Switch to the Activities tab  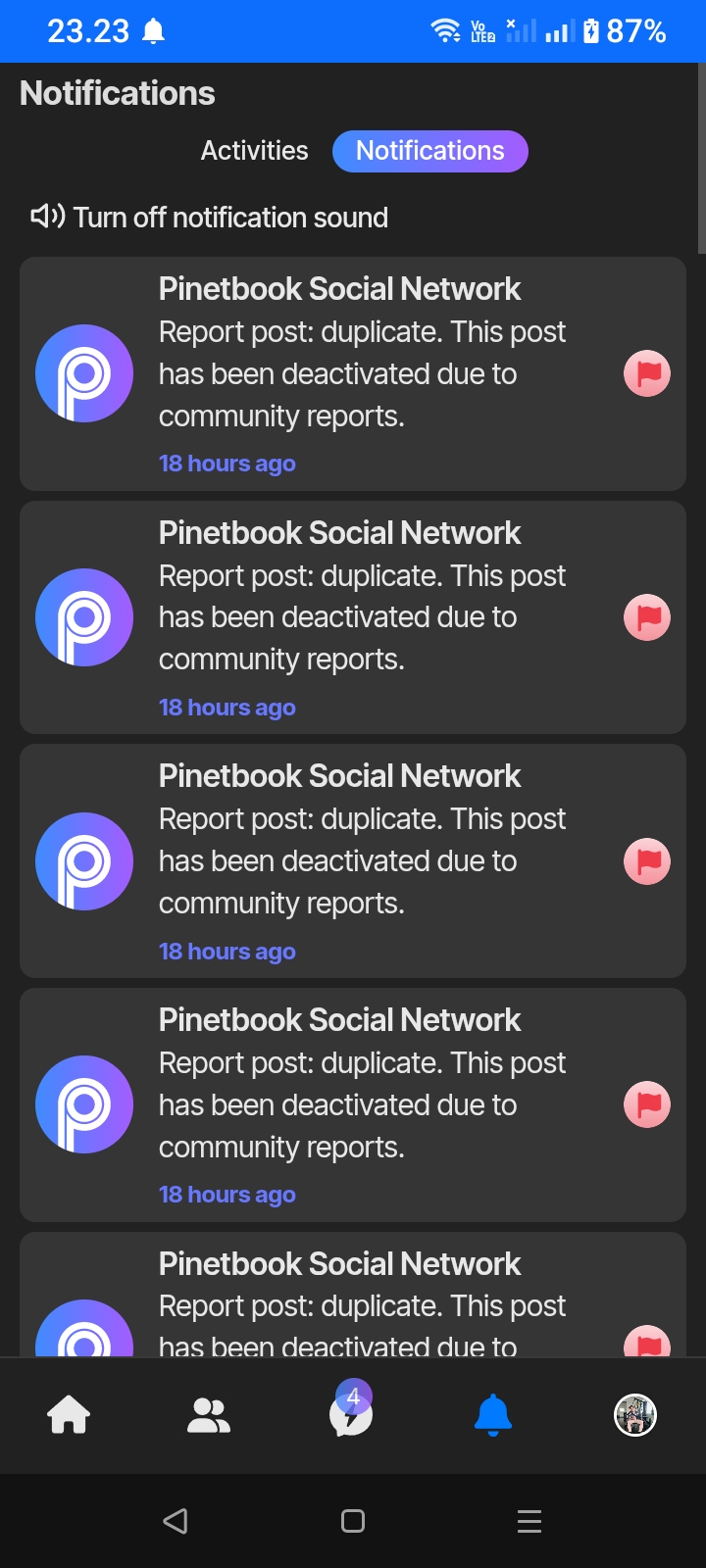[x=254, y=151]
